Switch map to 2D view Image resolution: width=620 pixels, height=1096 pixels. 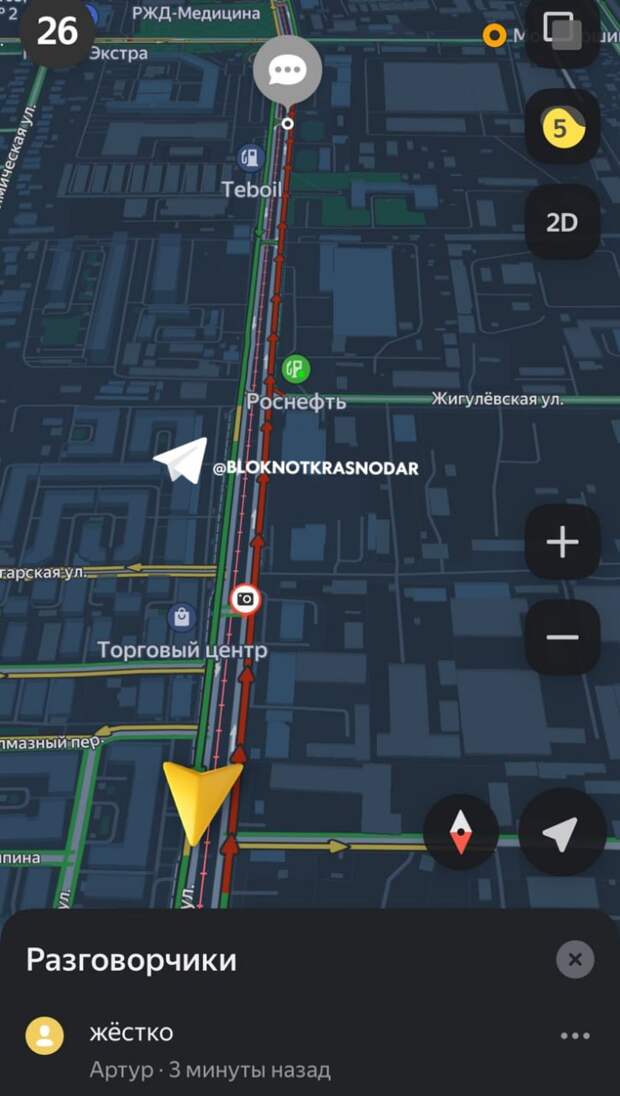(x=563, y=222)
